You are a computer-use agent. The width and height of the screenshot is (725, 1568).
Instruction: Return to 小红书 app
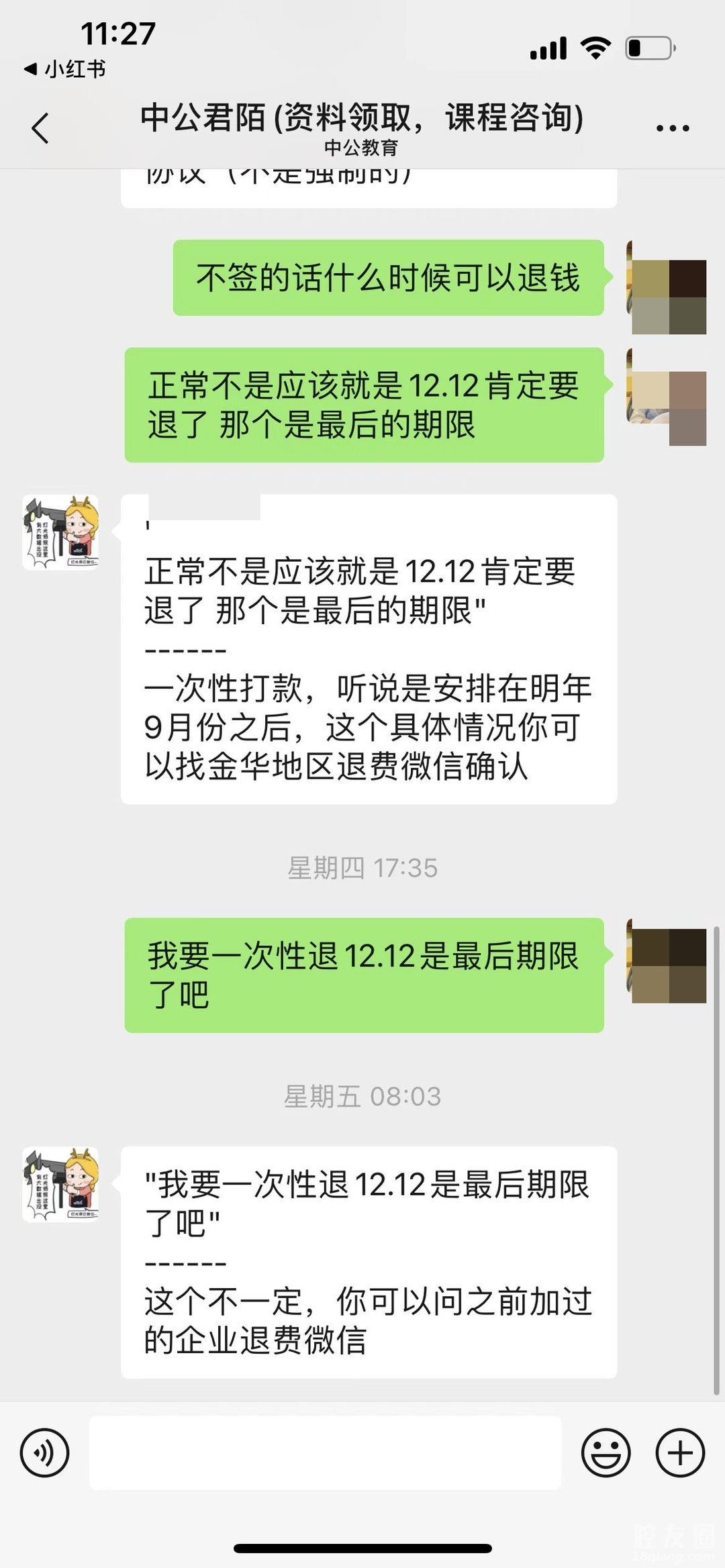click(66, 68)
